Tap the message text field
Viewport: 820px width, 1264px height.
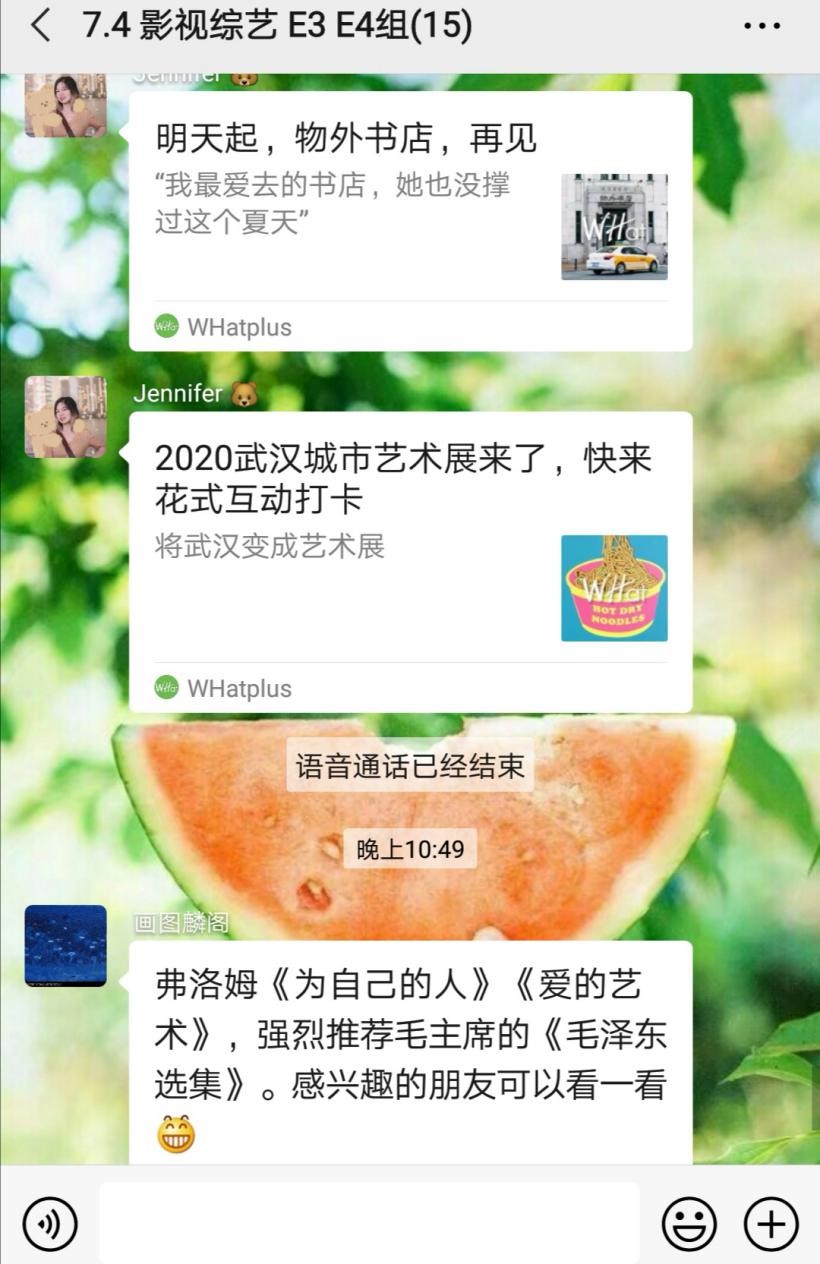(x=368, y=1224)
